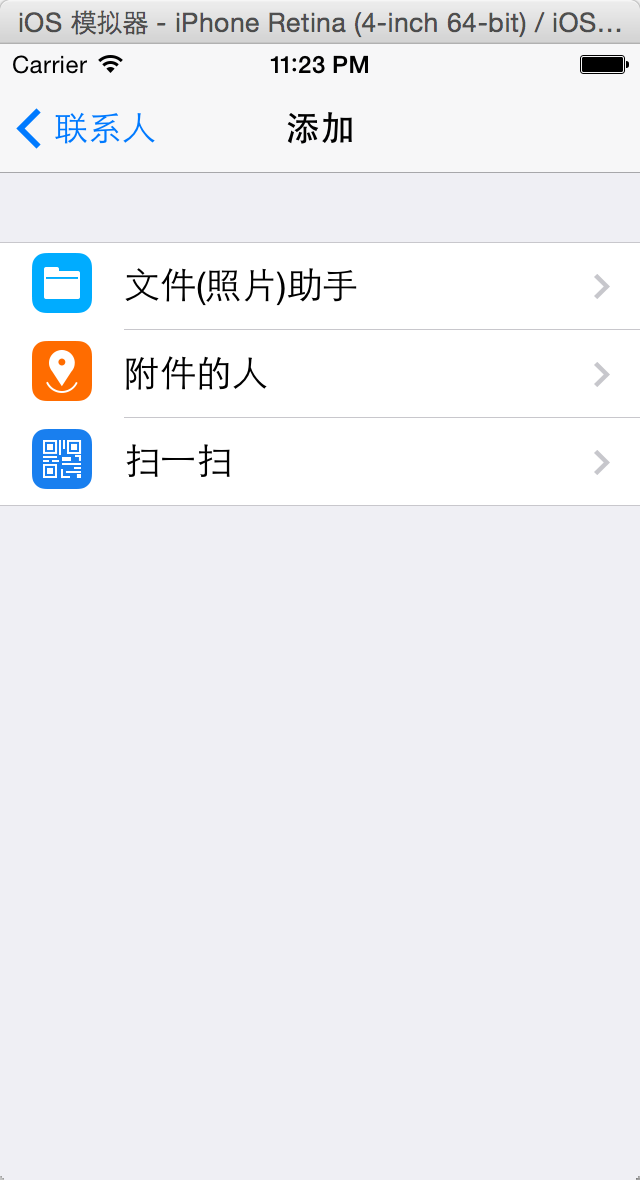Screen dimensions: 640x1180
Task: Open the 附件的人 option
Action: tap(320, 374)
